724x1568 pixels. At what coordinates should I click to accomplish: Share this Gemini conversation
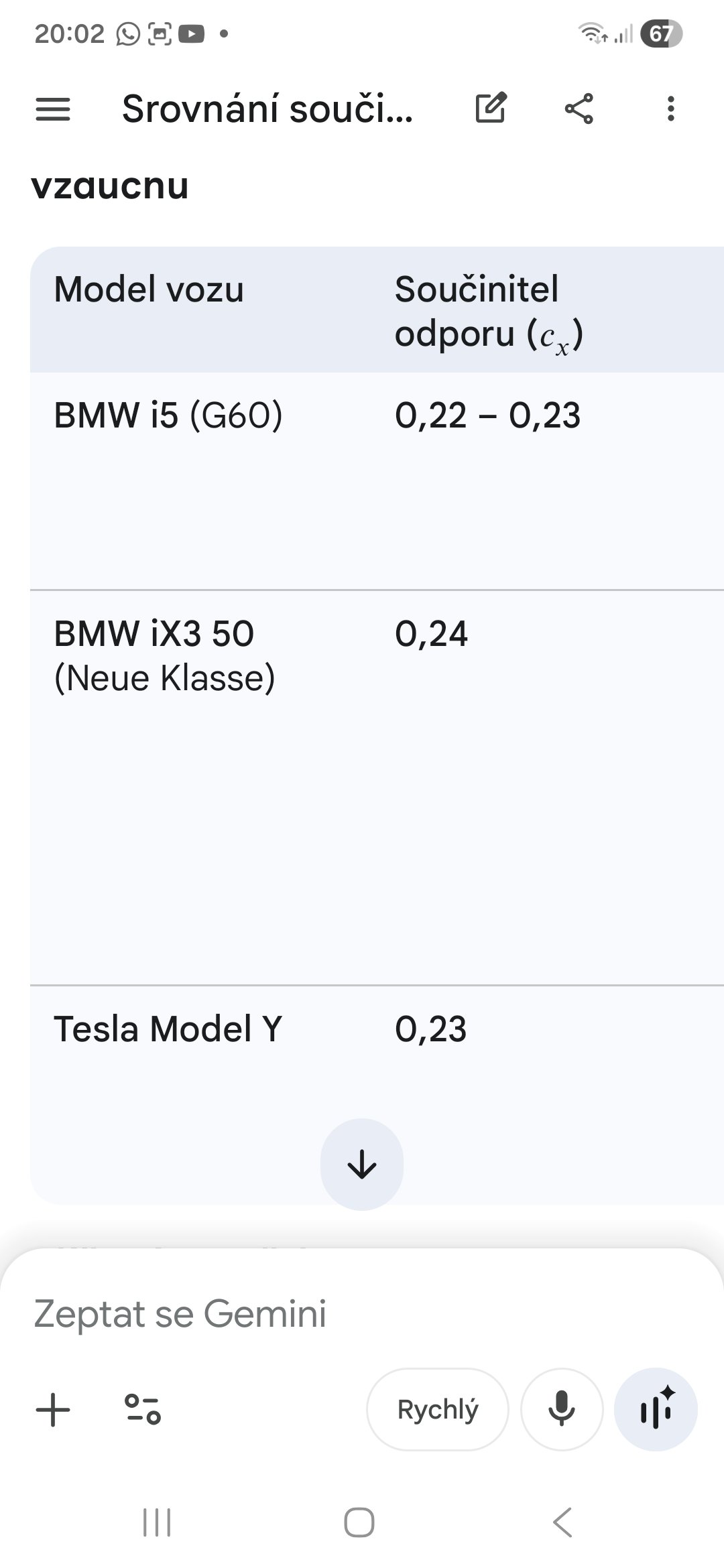pyautogui.click(x=579, y=109)
